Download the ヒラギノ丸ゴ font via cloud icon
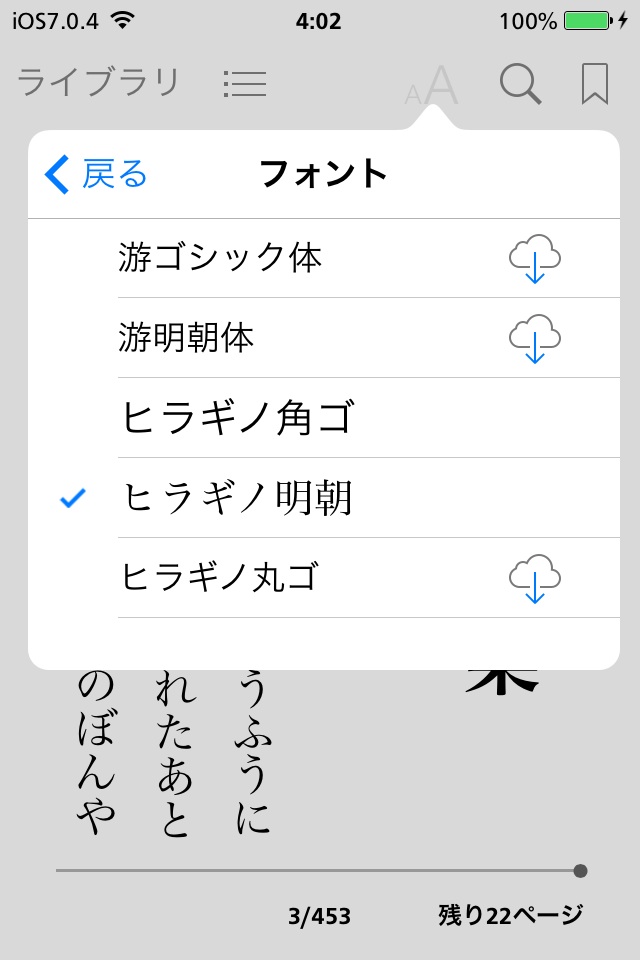Screen dimensions: 640x960 point(535,579)
